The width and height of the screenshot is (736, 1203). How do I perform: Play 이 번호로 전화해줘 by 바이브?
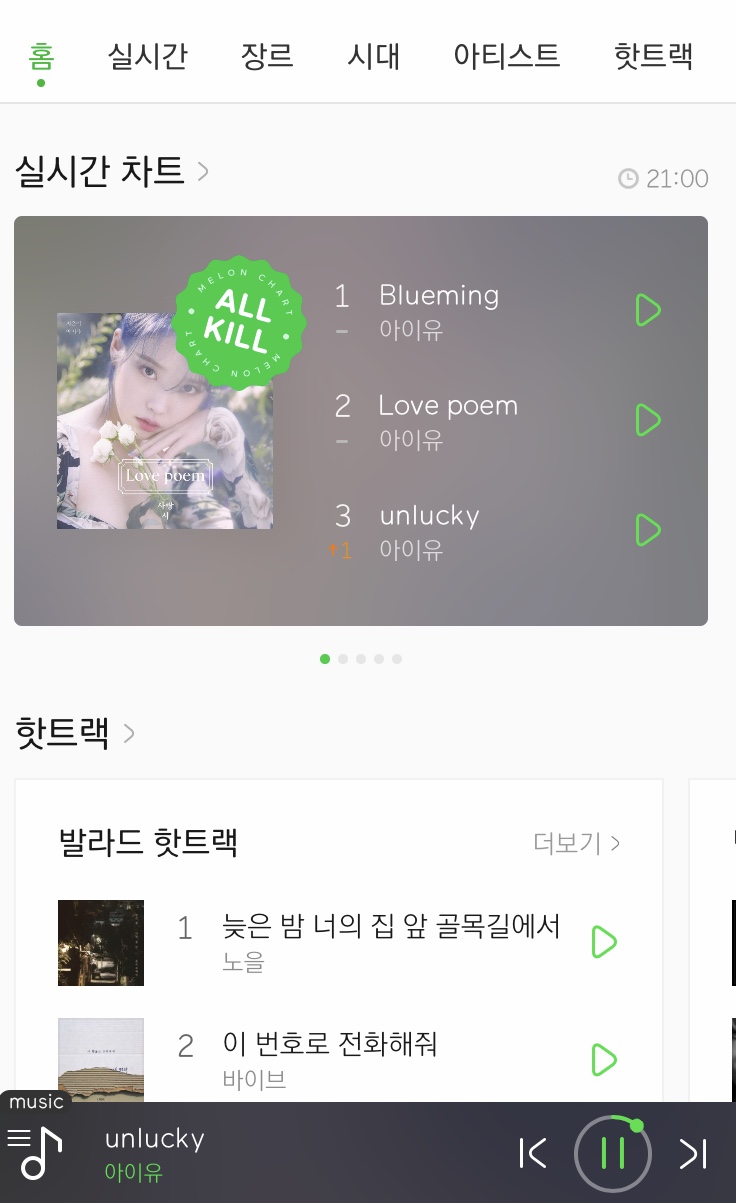(603, 1061)
